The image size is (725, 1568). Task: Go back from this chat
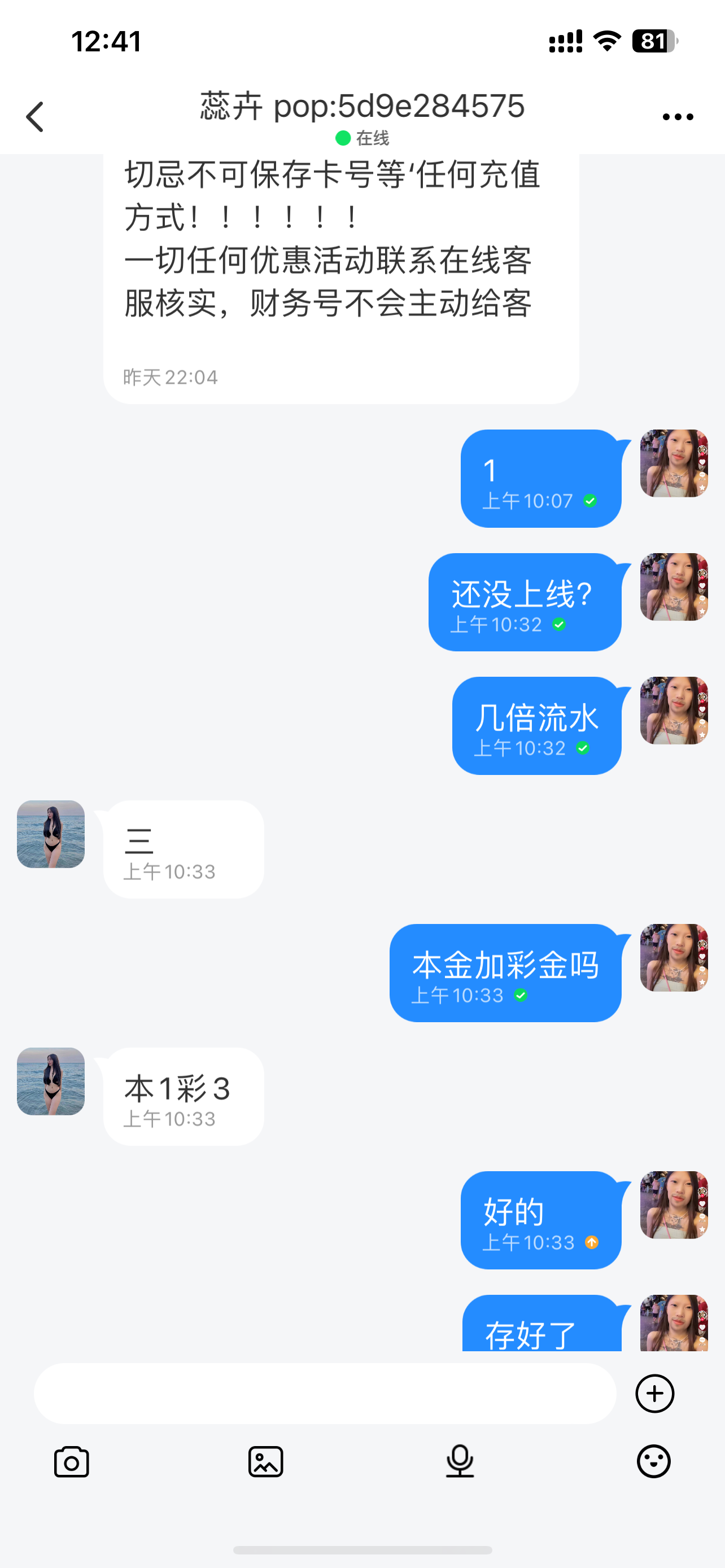point(36,116)
